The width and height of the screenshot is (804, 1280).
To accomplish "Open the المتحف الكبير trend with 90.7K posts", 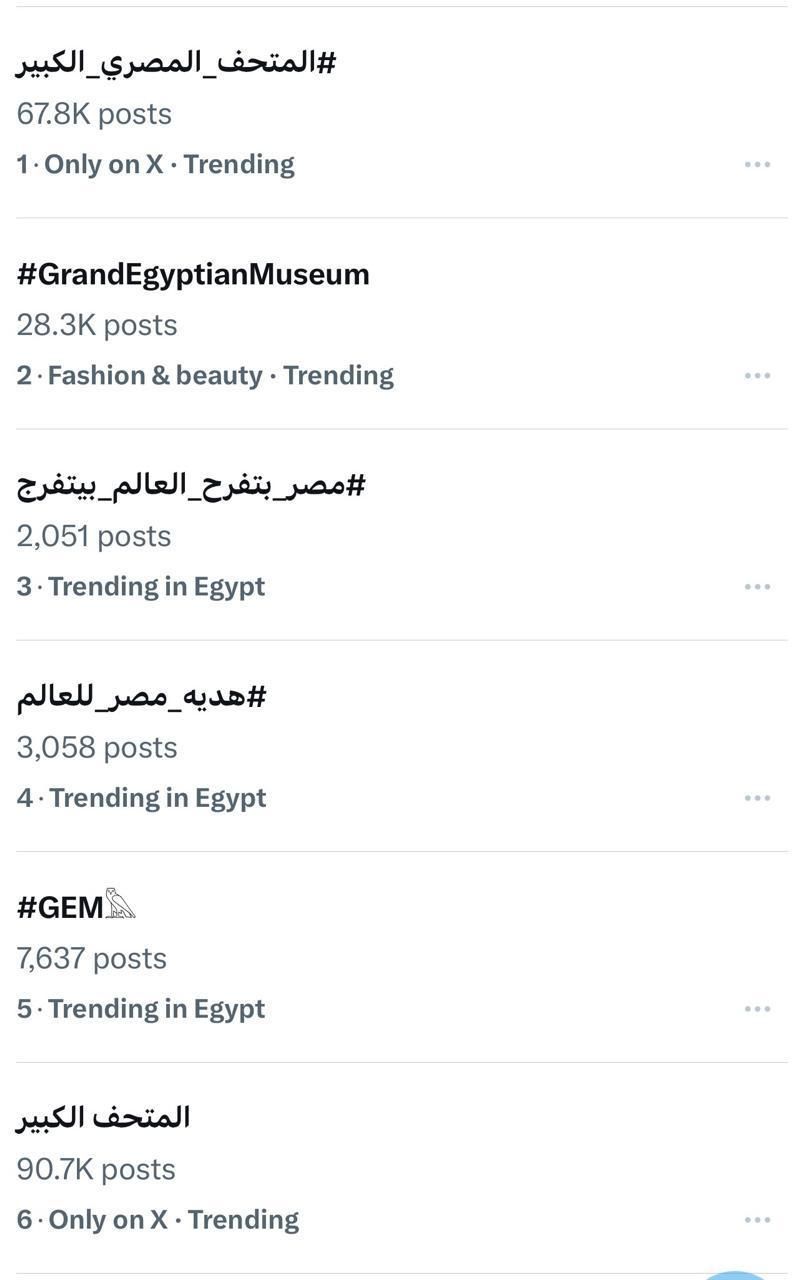I will (103, 1117).
